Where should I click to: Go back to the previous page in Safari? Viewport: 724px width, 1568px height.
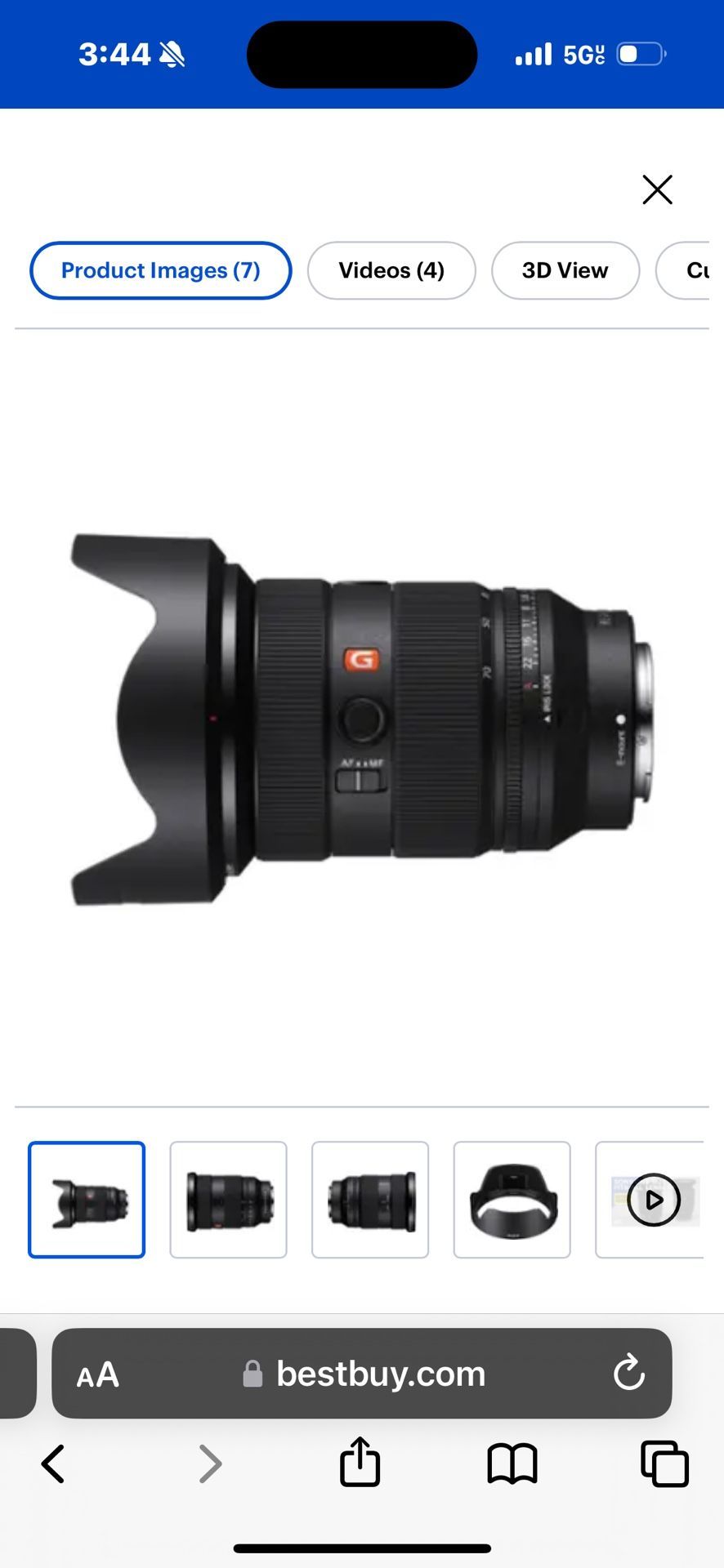pos(53,1463)
